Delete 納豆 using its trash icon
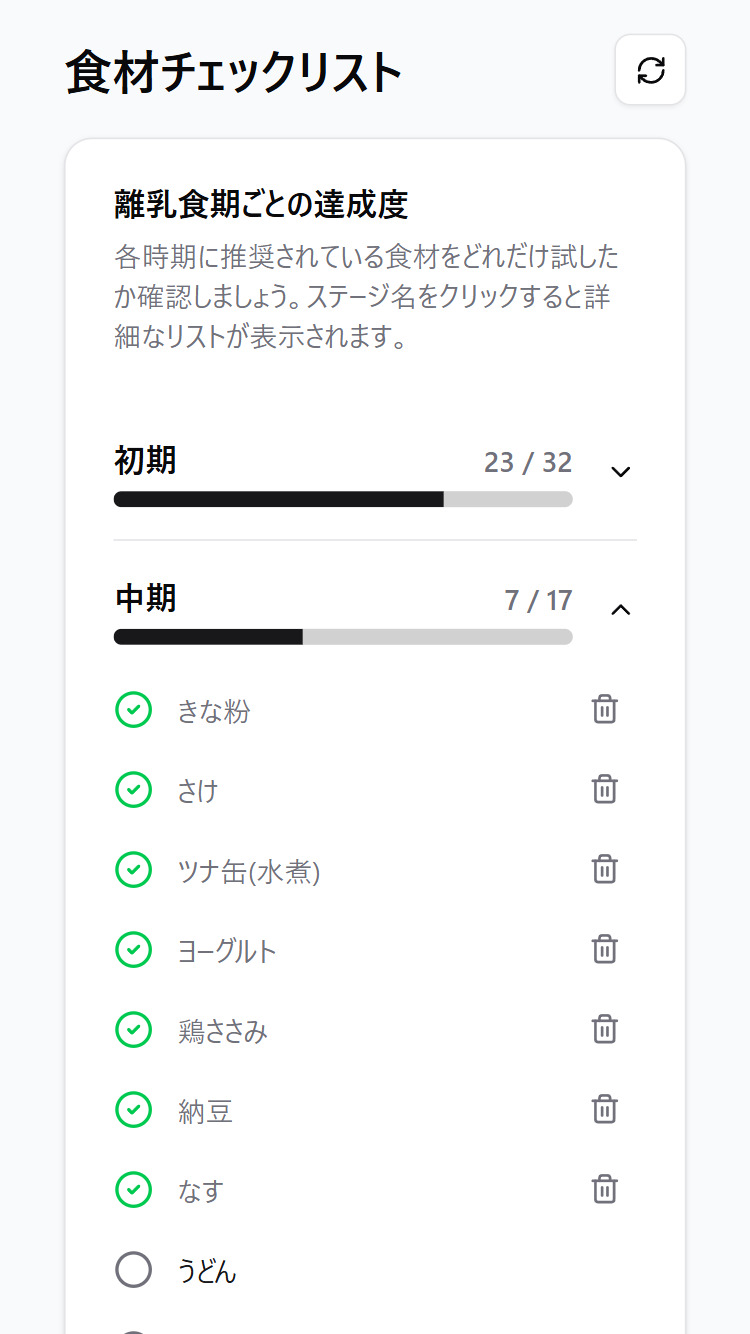This screenshot has height=1334, width=750. [604, 1109]
